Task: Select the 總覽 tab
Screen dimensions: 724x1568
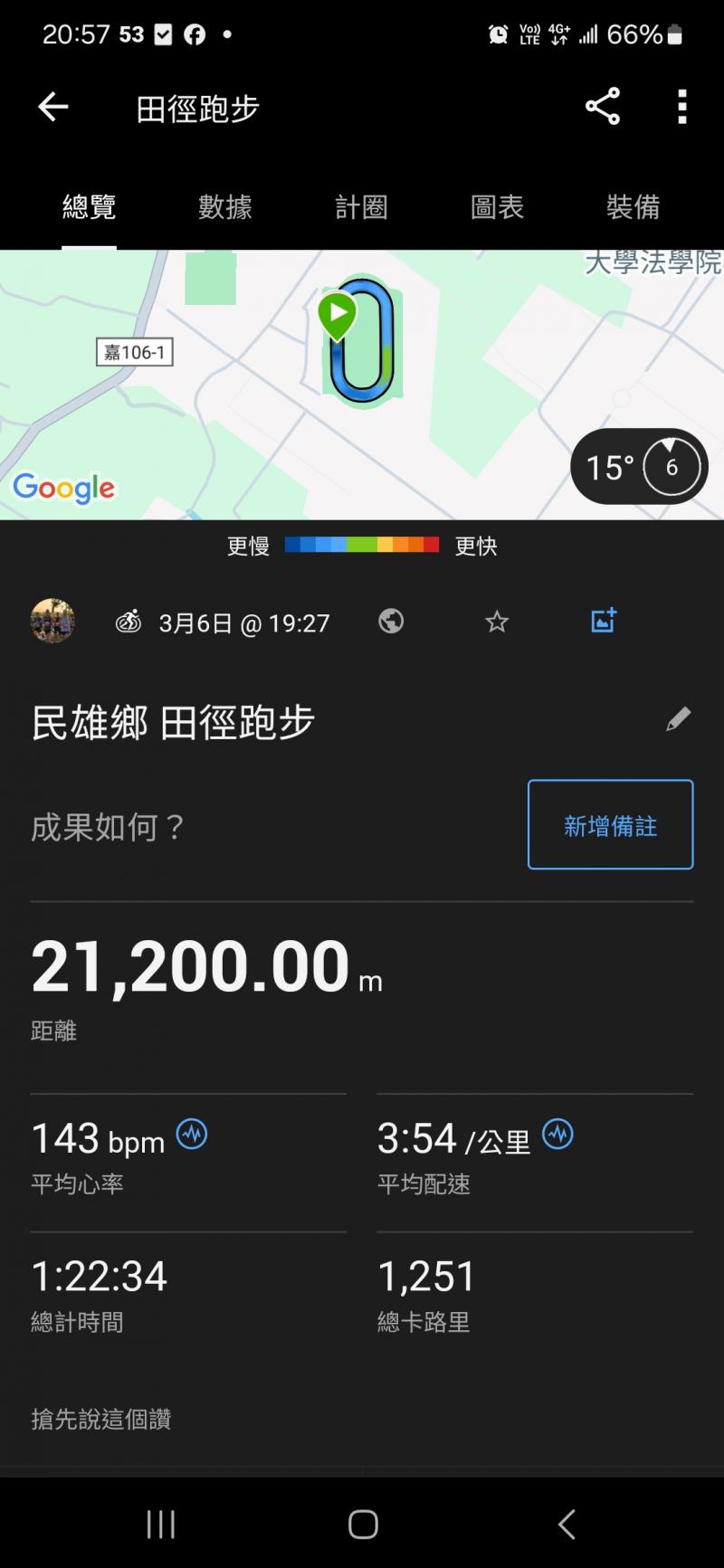Action: pos(89,207)
